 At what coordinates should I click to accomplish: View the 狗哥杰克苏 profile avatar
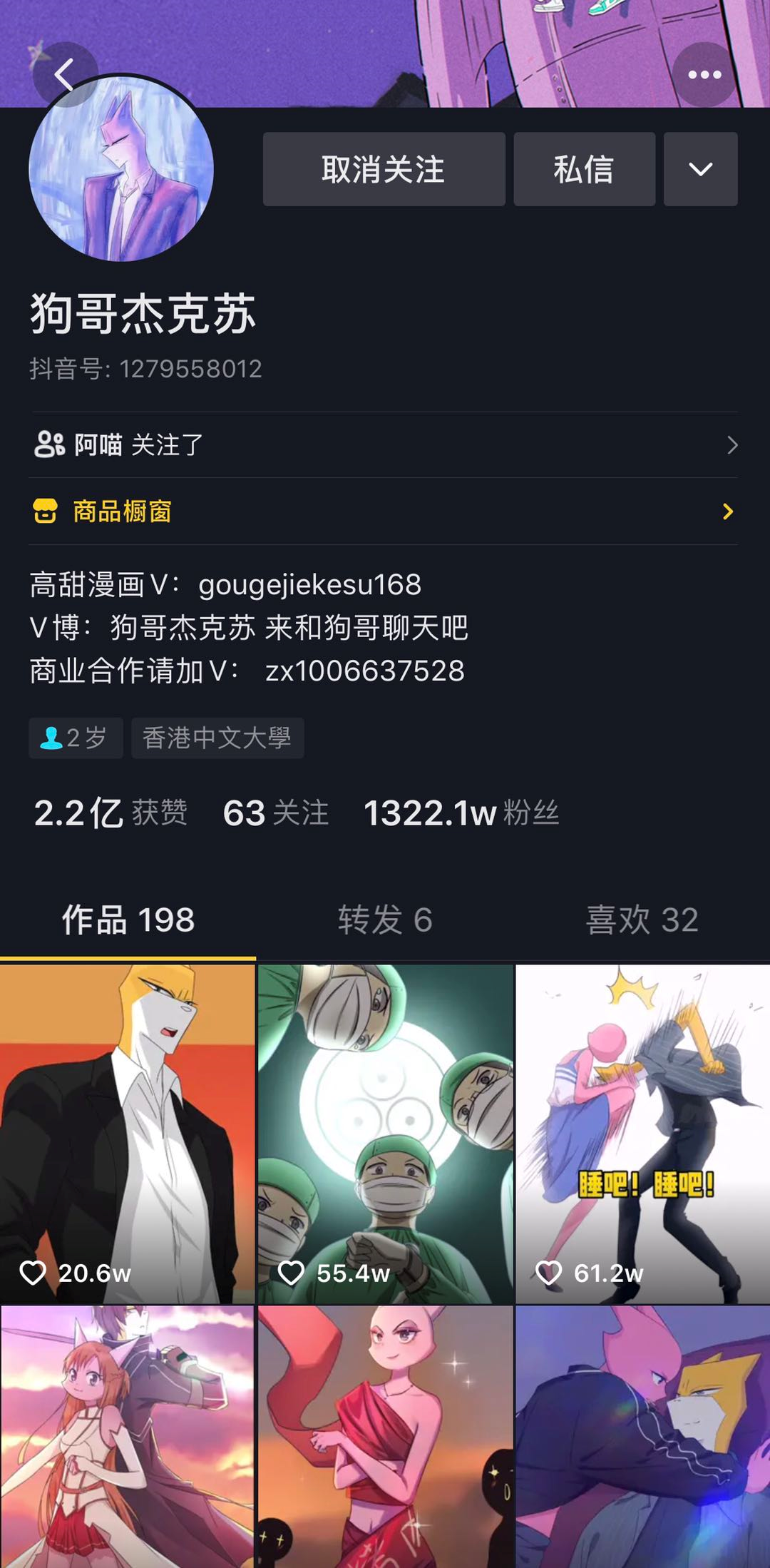click(121, 170)
